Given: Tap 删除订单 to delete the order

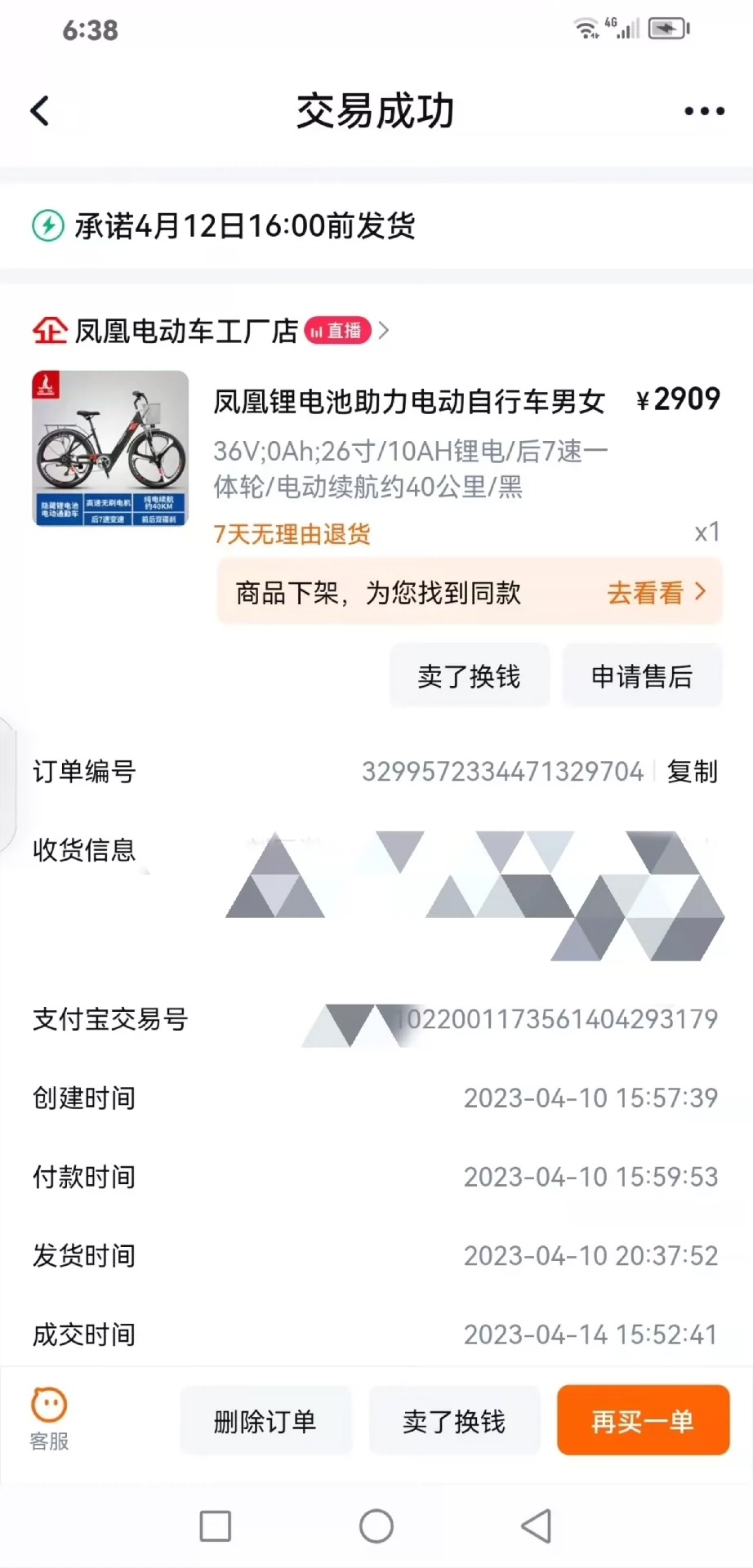Looking at the screenshot, I should tap(265, 1421).
